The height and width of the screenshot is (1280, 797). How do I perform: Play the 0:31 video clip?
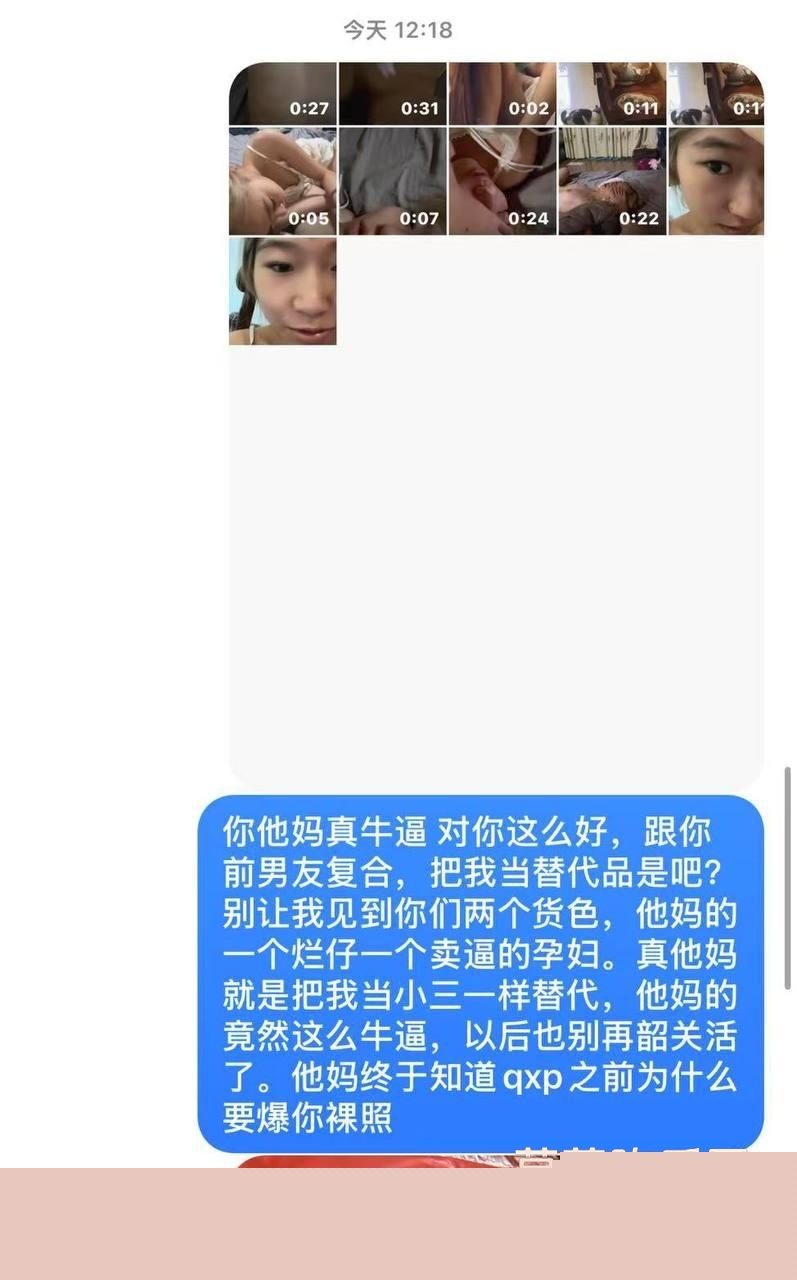pos(393,94)
